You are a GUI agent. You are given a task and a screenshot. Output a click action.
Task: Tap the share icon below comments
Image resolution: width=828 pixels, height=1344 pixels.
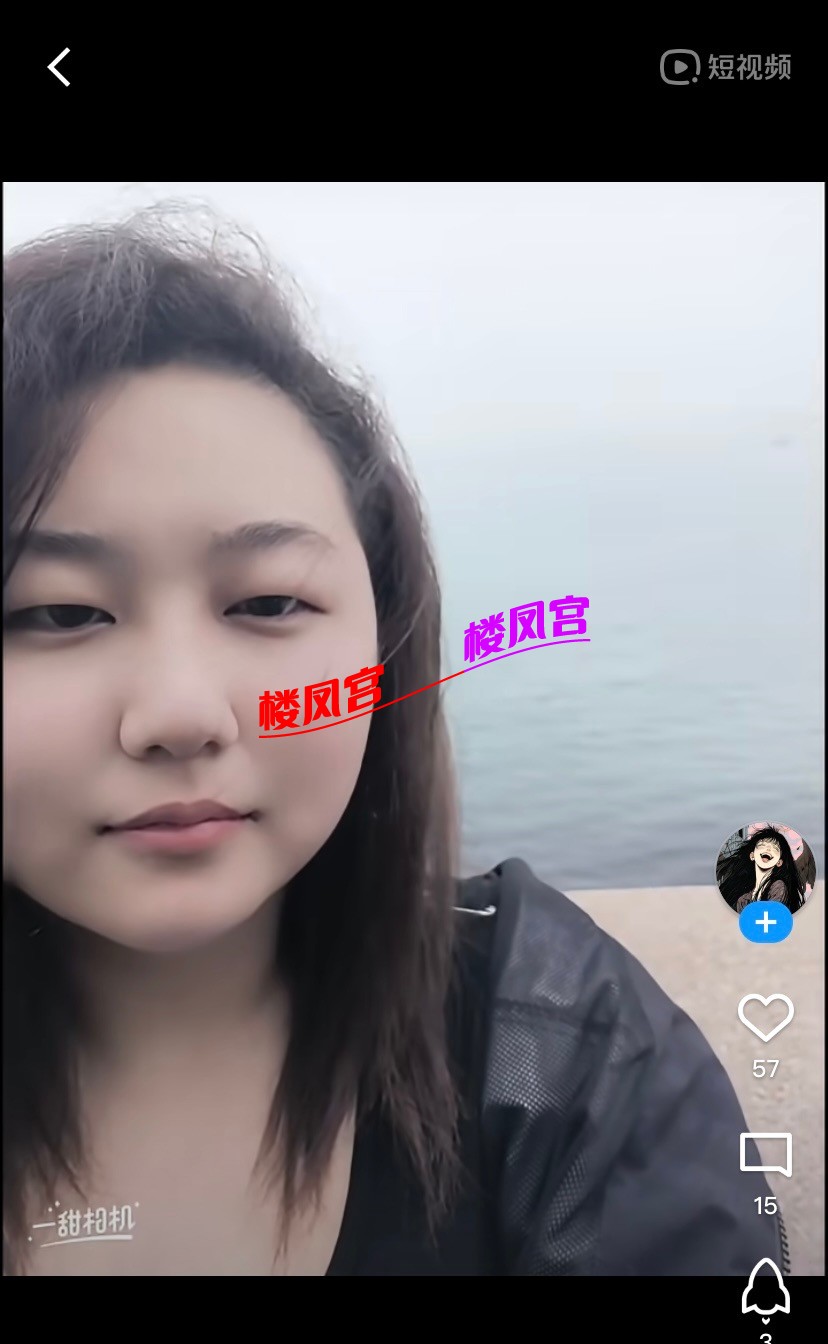click(x=765, y=1290)
